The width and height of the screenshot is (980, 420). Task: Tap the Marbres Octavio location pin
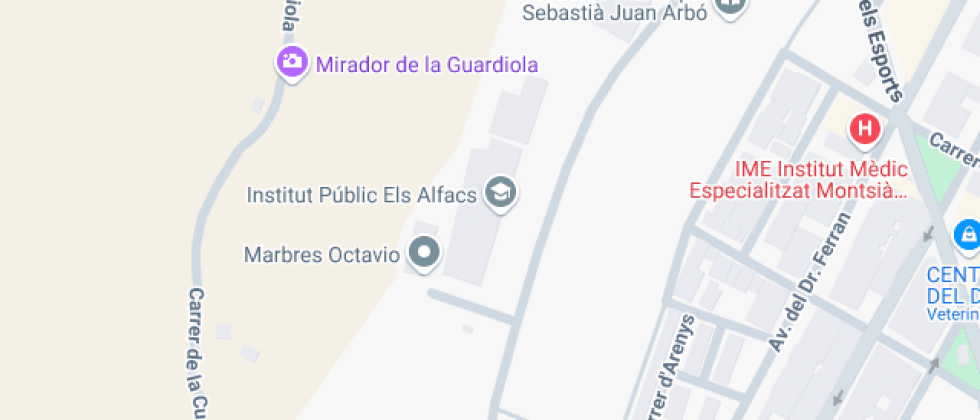click(425, 252)
